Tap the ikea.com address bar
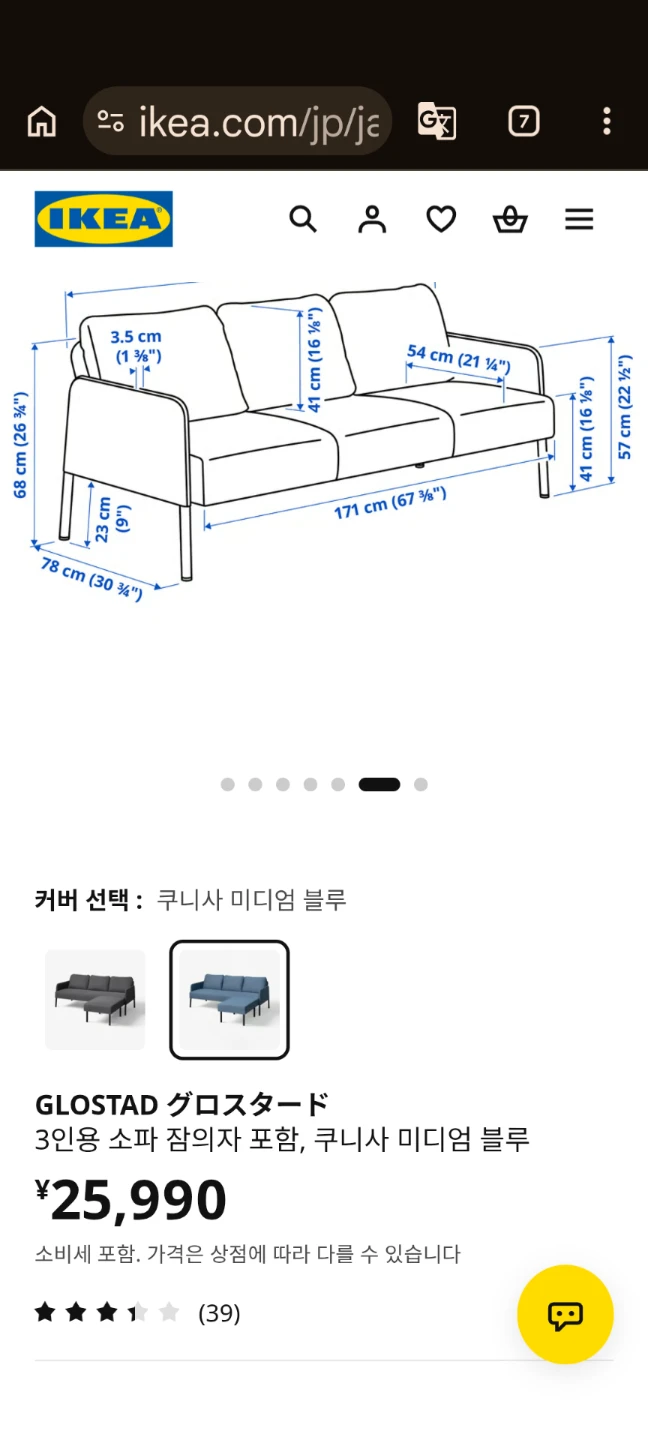 237,122
